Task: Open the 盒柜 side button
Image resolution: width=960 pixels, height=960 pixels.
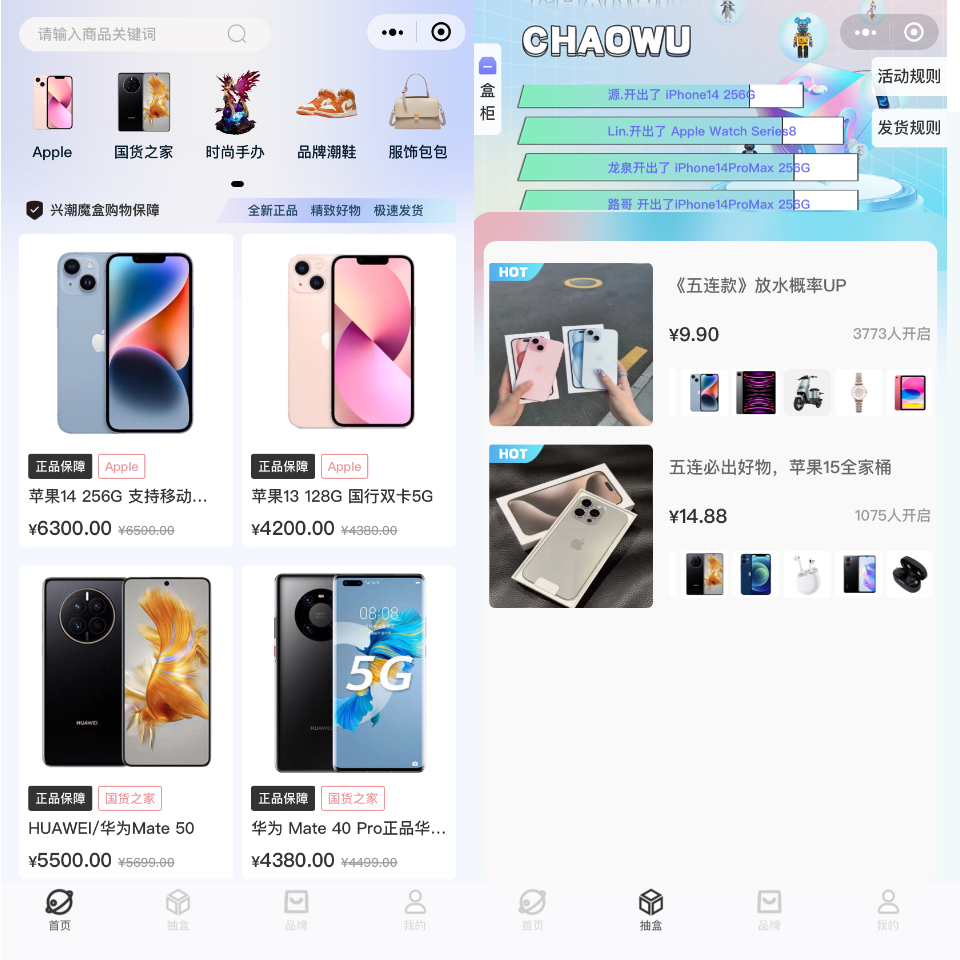Action: pyautogui.click(x=487, y=90)
